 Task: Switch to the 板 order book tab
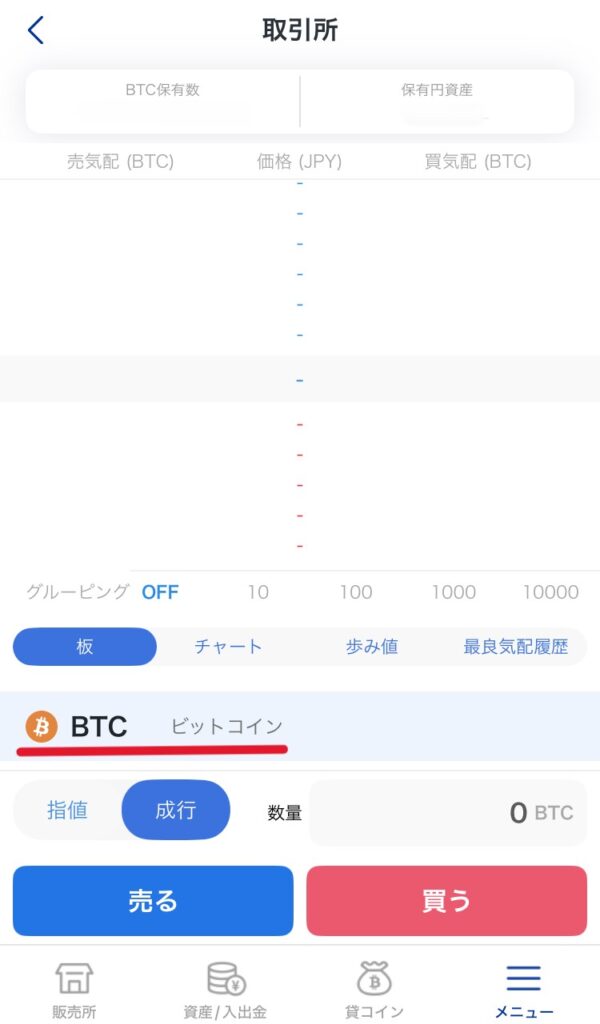tap(85, 647)
